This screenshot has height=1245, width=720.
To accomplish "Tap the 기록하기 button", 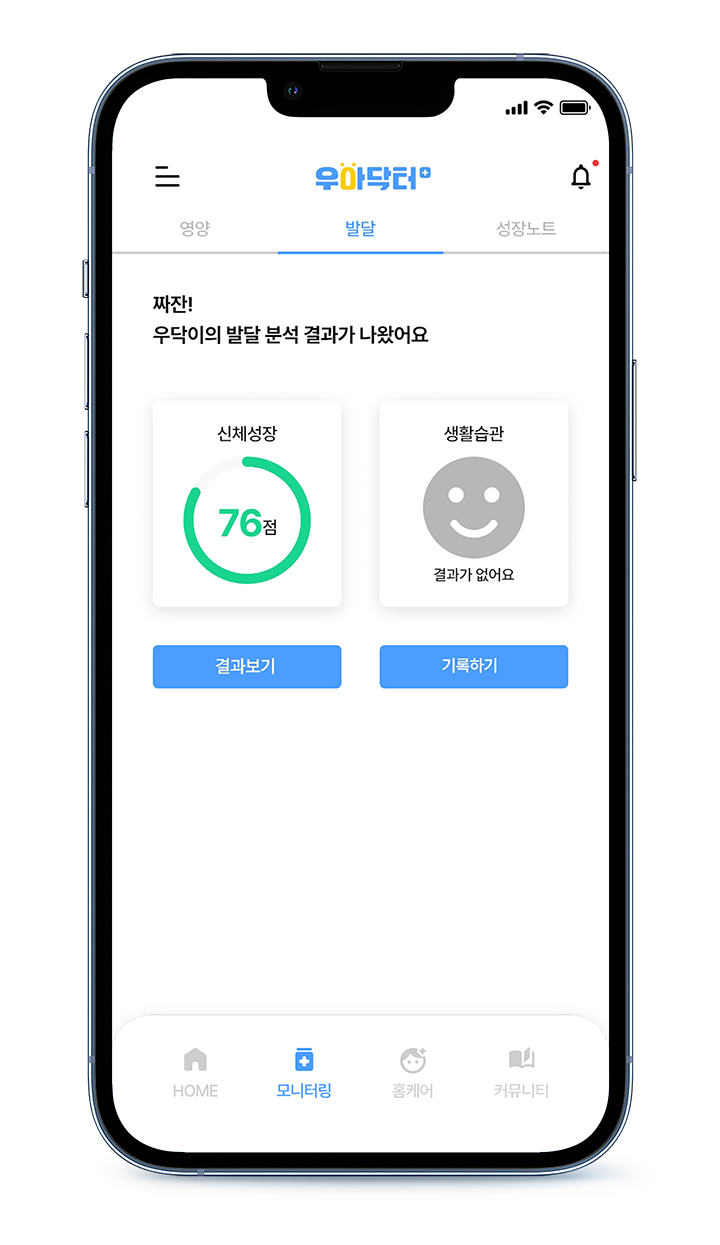I will pos(474,667).
